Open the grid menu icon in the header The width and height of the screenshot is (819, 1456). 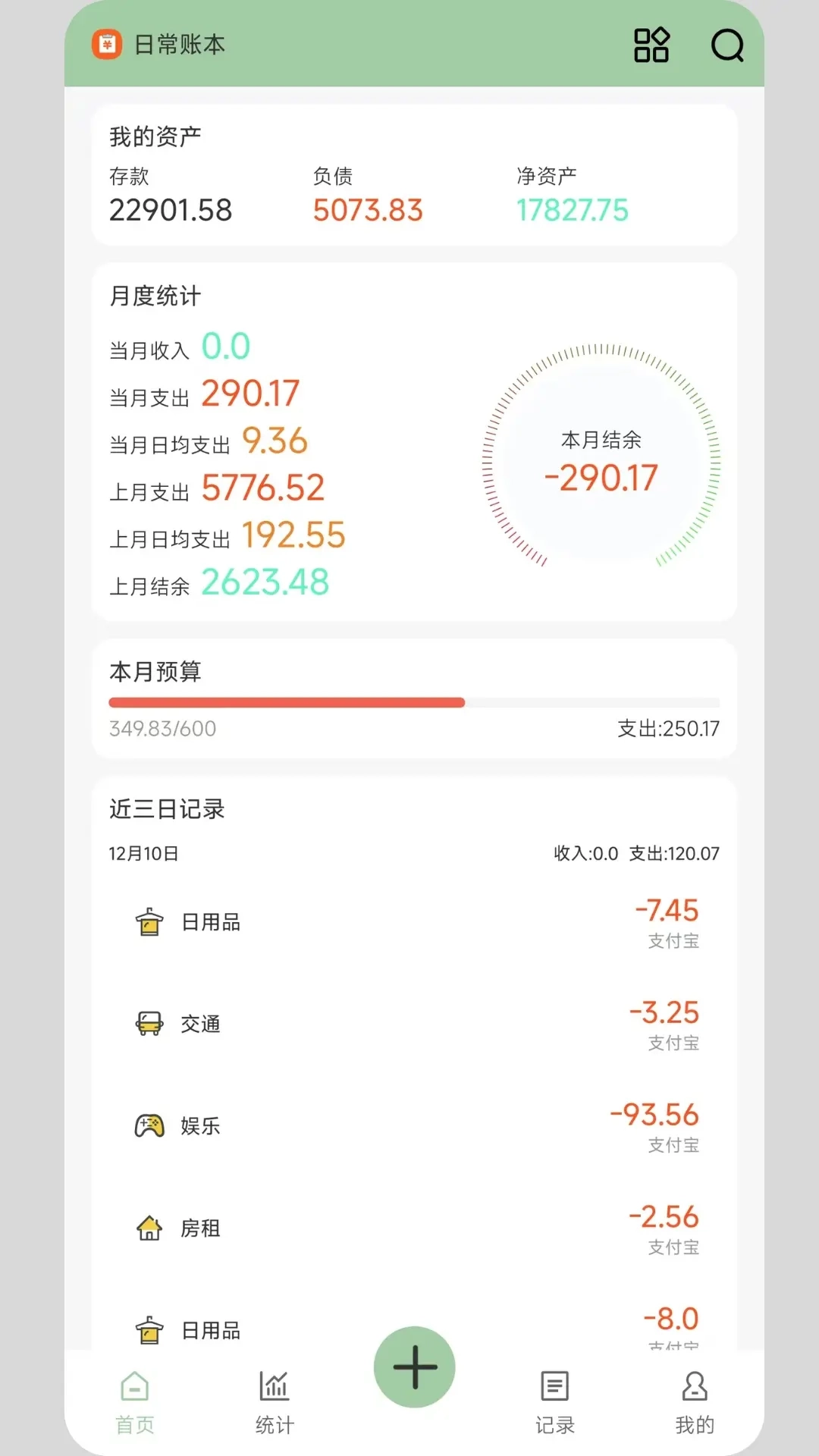[651, 45]
